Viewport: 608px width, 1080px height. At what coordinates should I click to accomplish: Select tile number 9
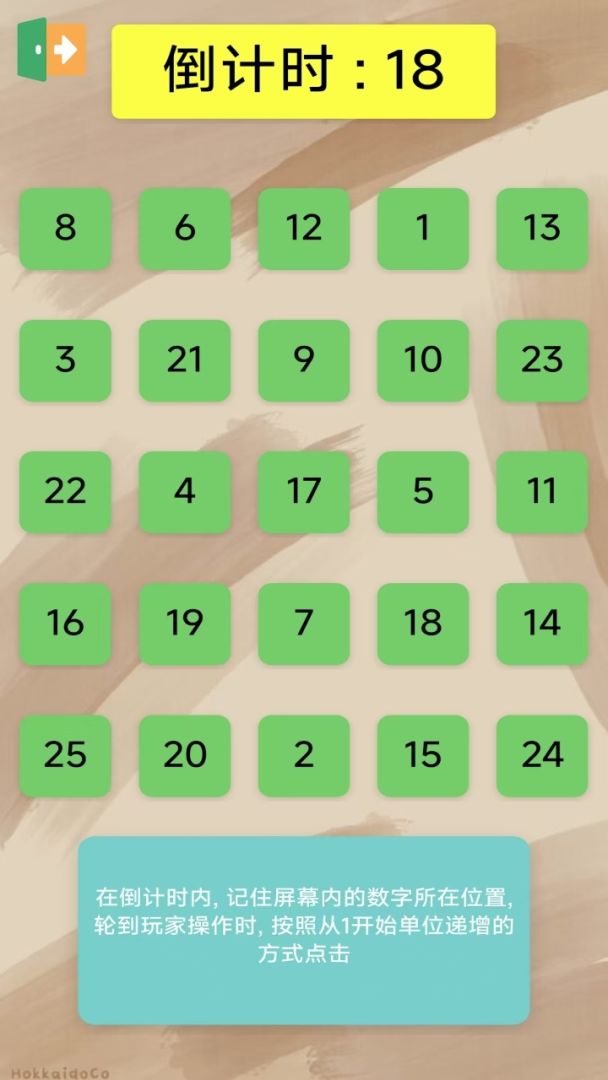(x=304, y=360)
